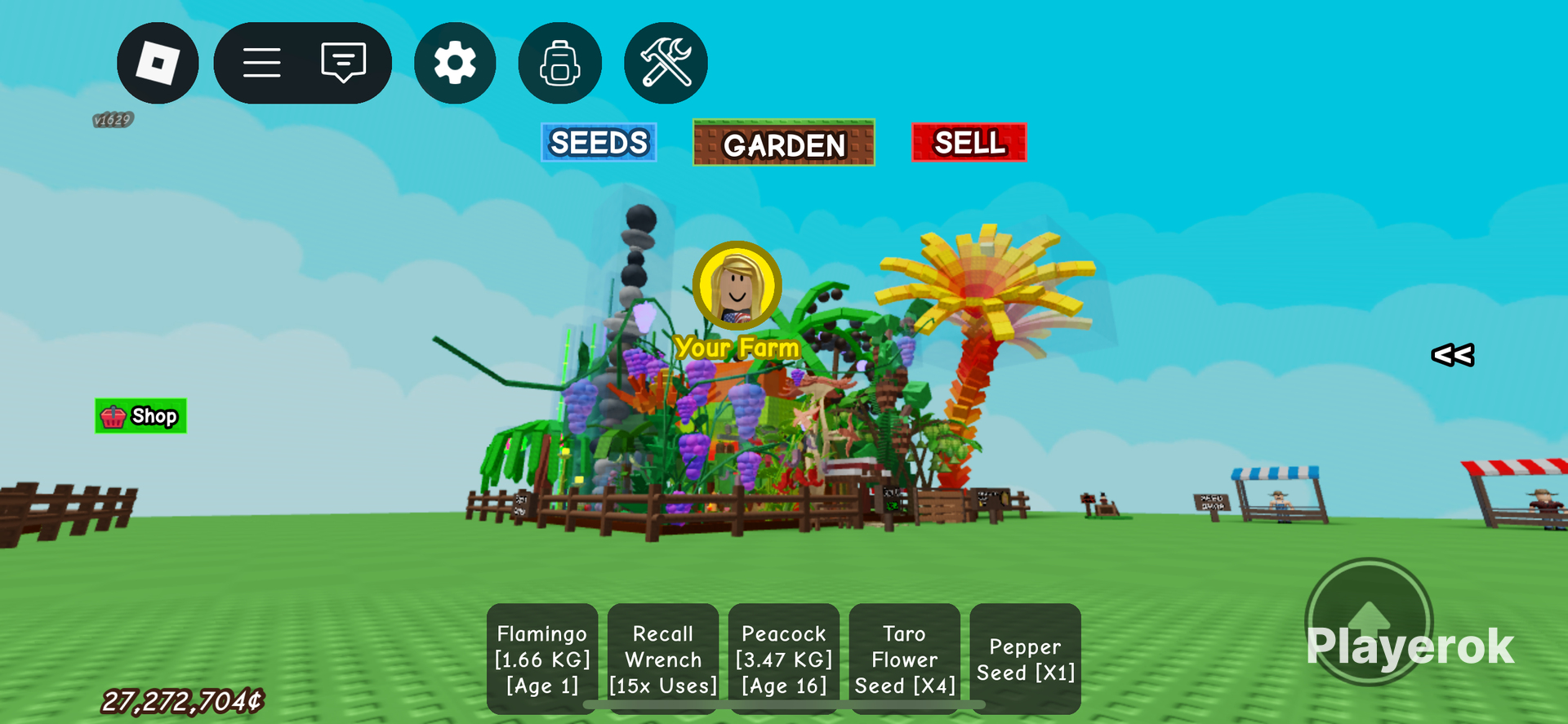The height and width of the screenshot is (724, 1568).
Task: Select Taro Flower Seed slot
Action: click(x=904, y=659)
